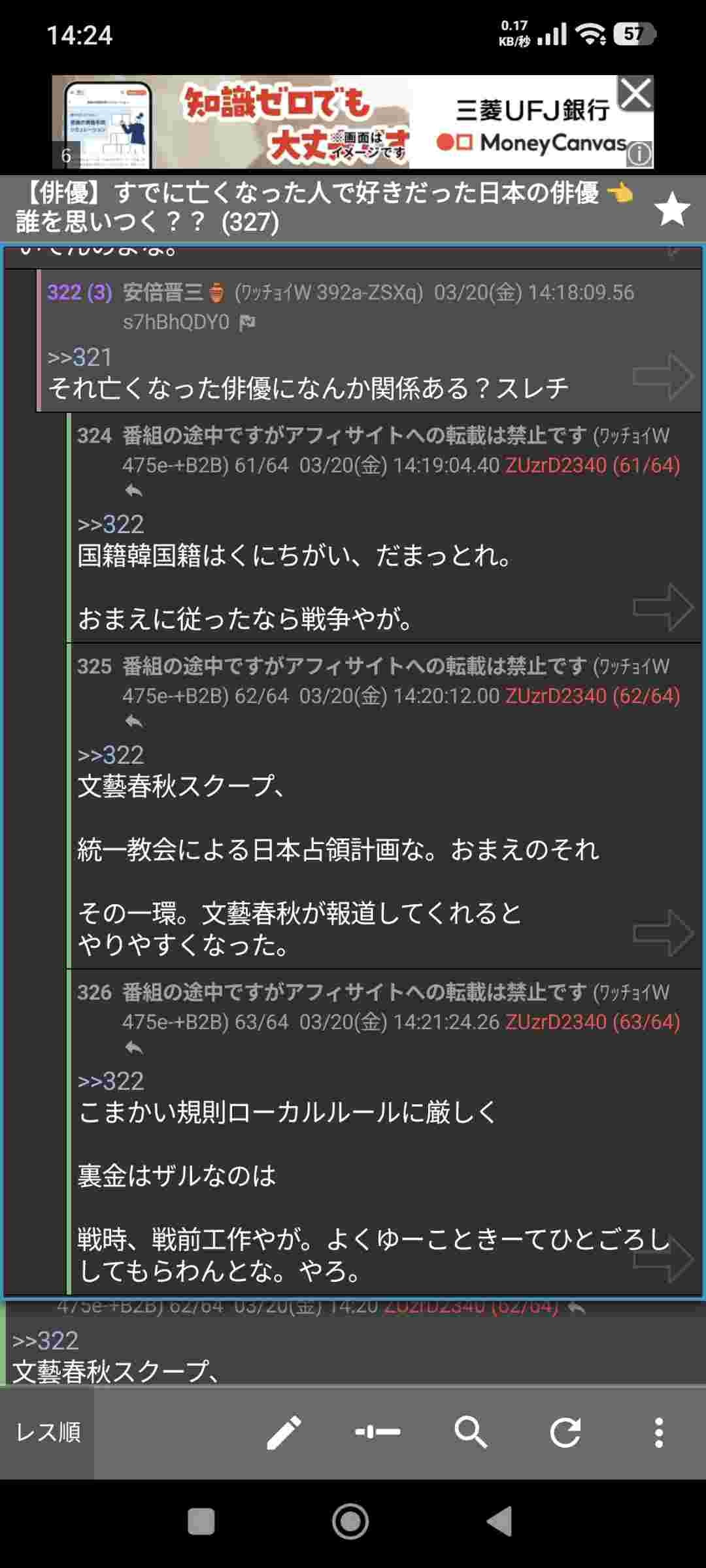Tap the reply icon on post 326

click(134, 1047)
